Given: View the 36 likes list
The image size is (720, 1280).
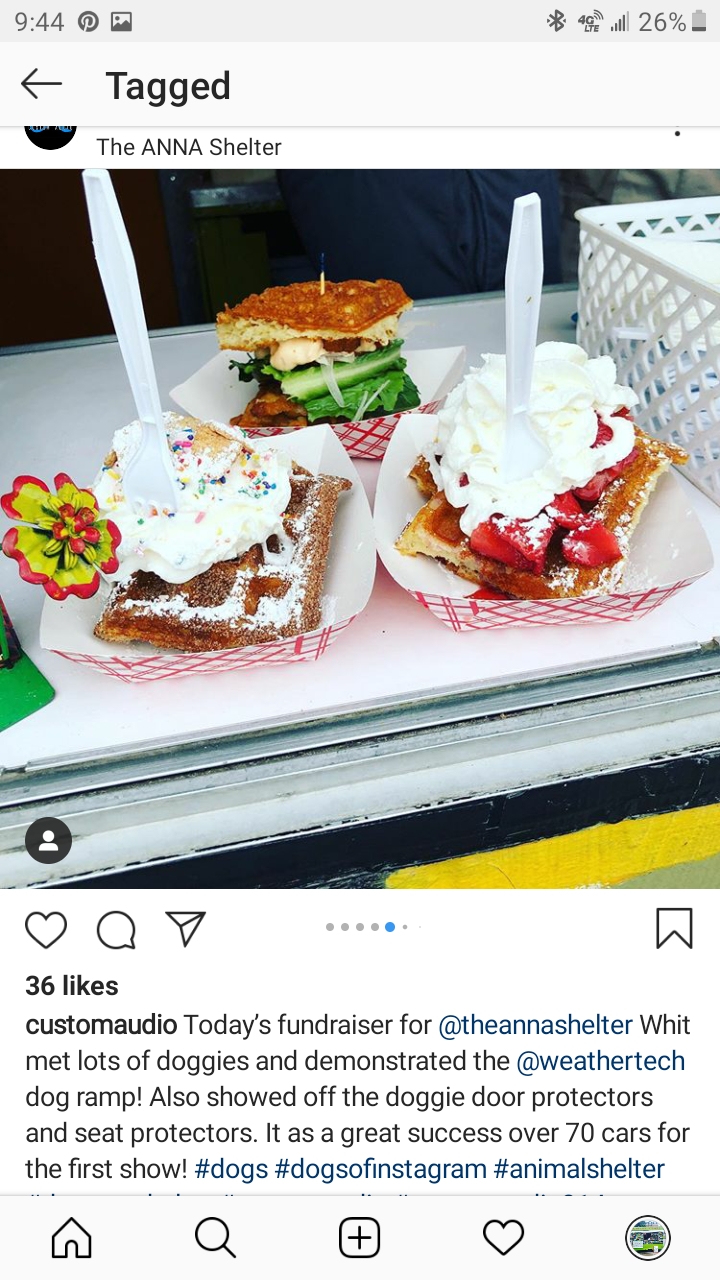Looking at the screenshot, I should click(x=72, y=986).
